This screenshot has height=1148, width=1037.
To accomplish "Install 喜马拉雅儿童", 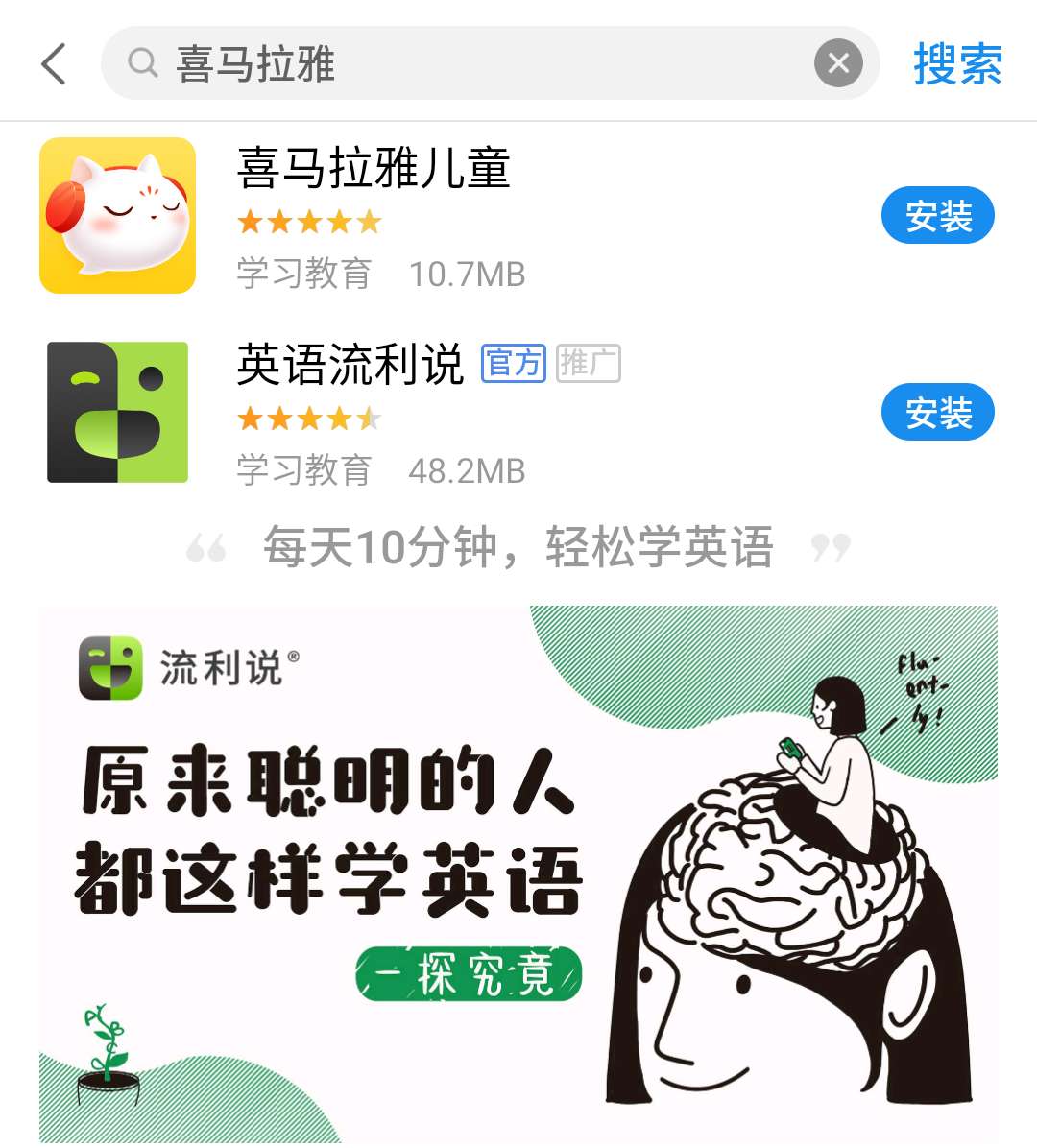I will (x=937, y=216).
